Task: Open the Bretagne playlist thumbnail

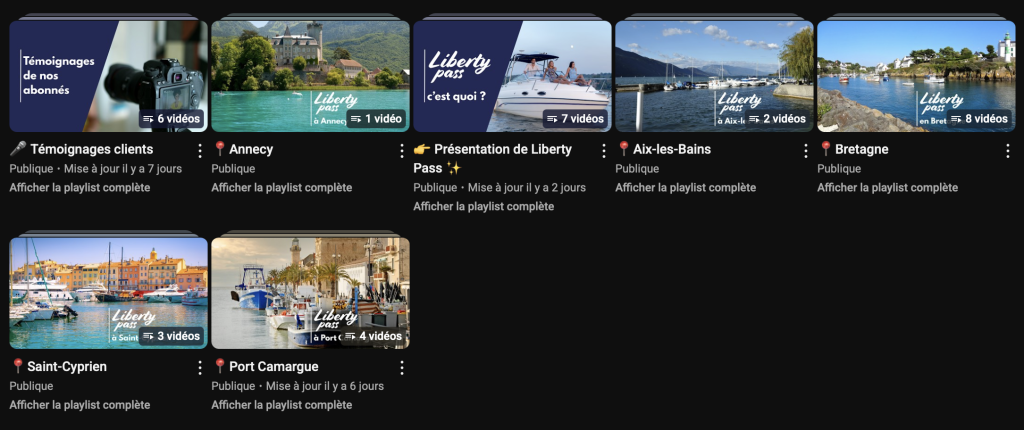Action: click(x=916, y=76)
